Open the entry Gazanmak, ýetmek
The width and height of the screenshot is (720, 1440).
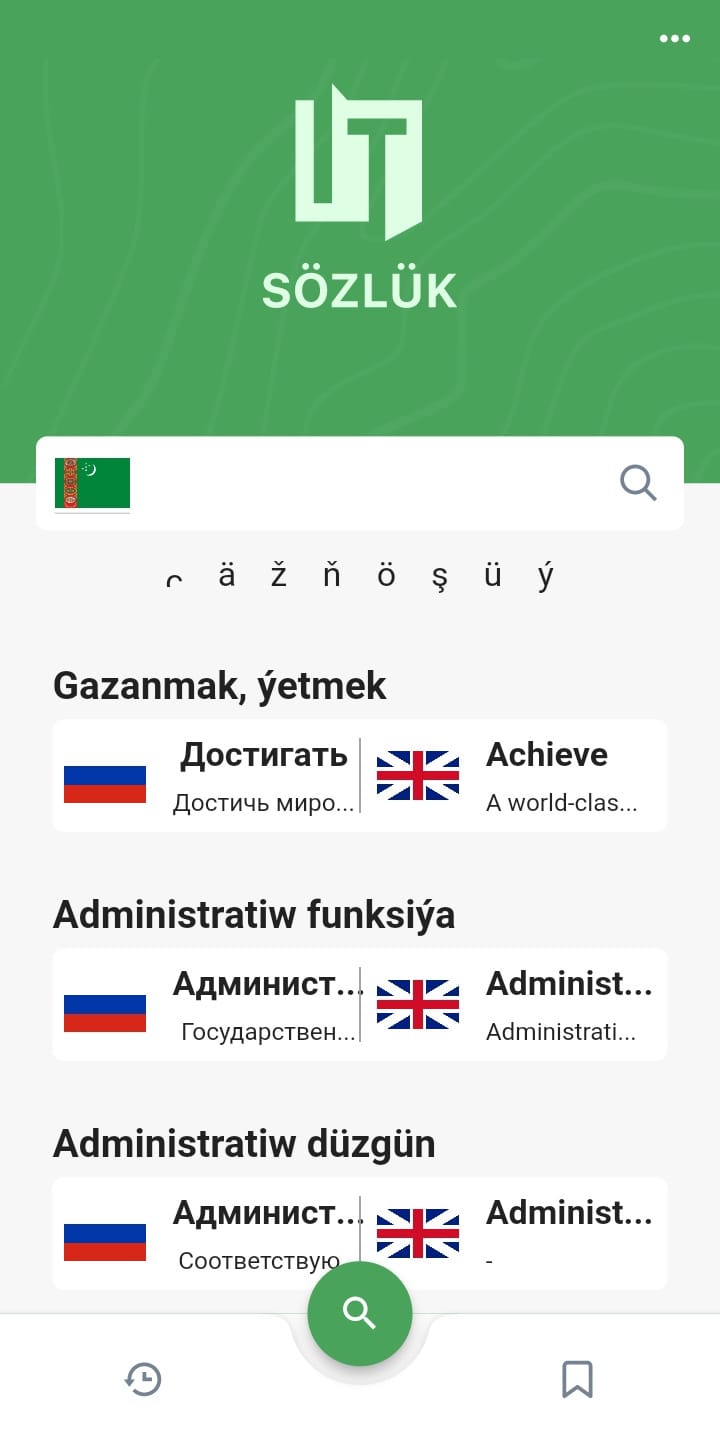point(222,686)
